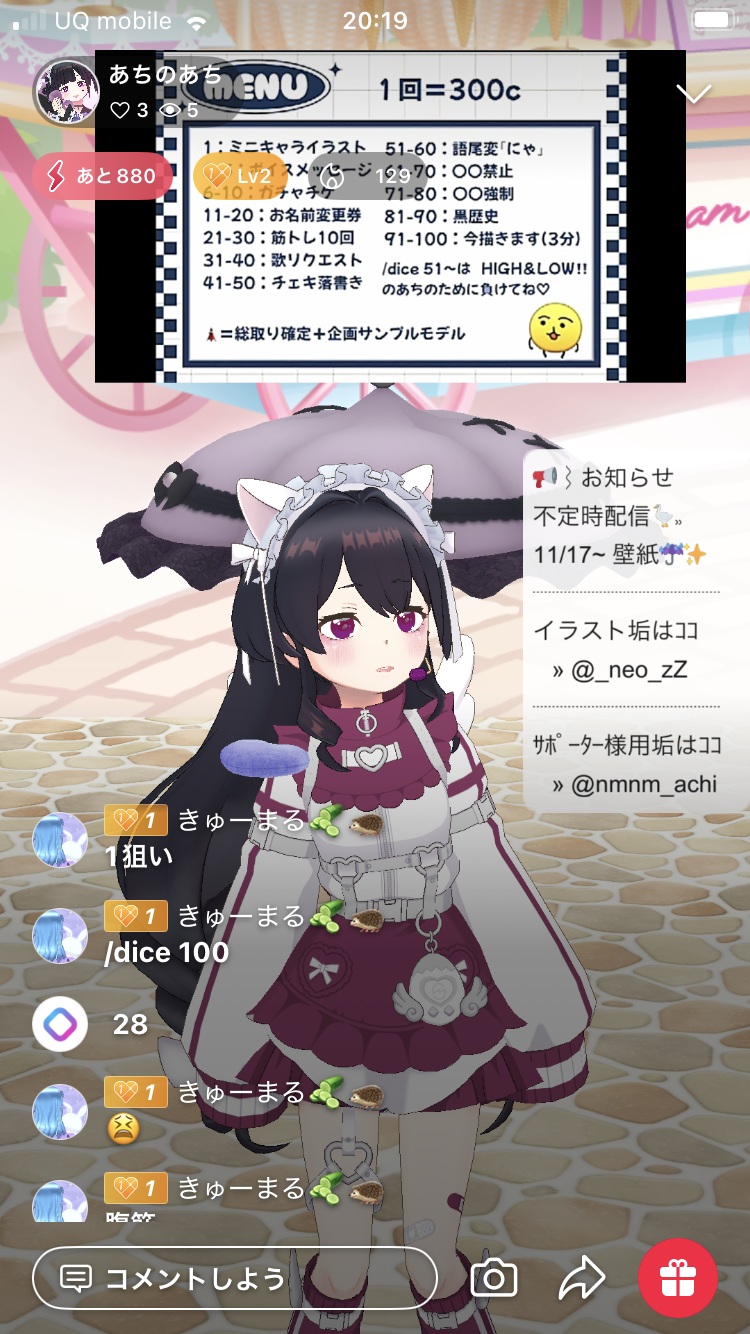This screenshot has height=1334, width=750.
Task: Open the Lv2 supporter level chip
Action: pos(238,176)
